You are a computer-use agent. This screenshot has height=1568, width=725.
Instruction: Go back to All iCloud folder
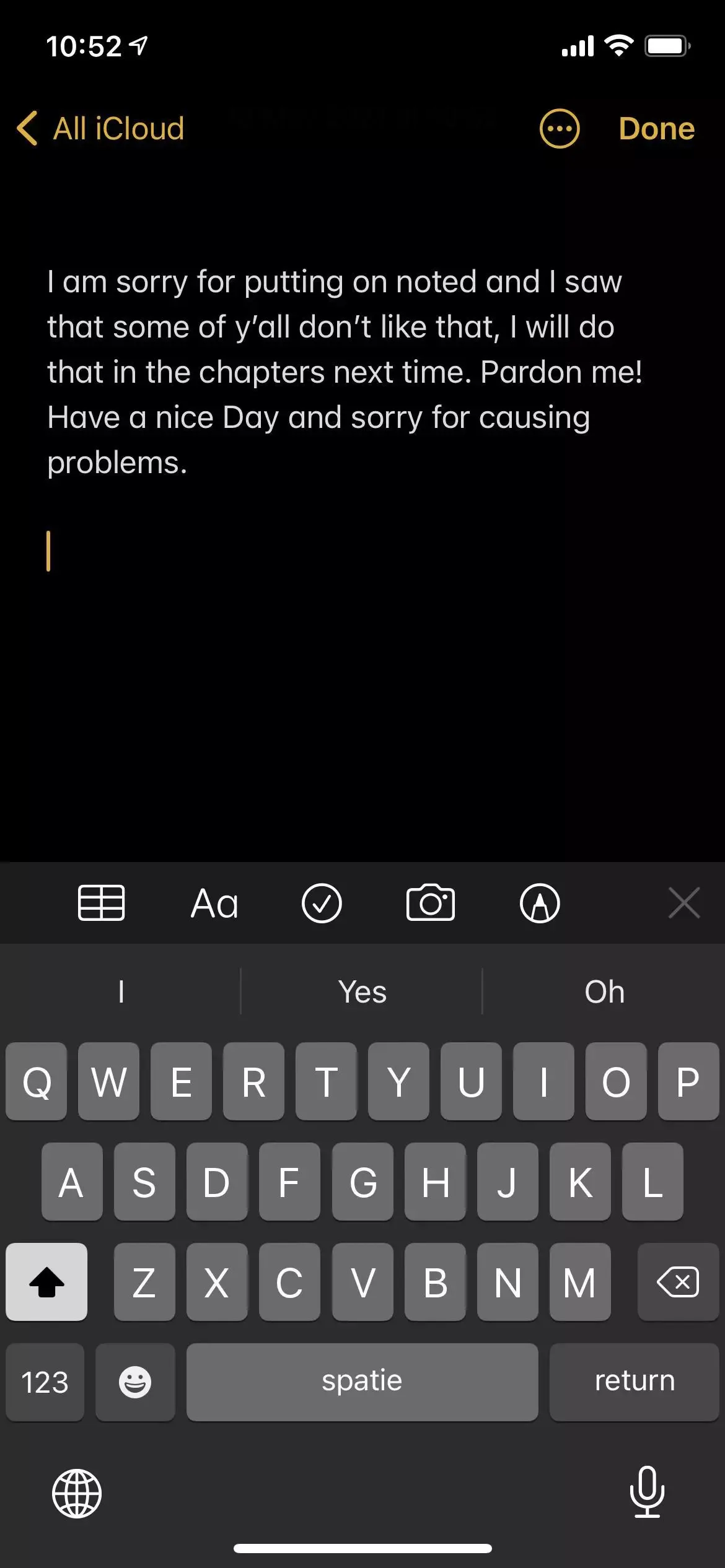pyautogui.click(x=100, y=129)
